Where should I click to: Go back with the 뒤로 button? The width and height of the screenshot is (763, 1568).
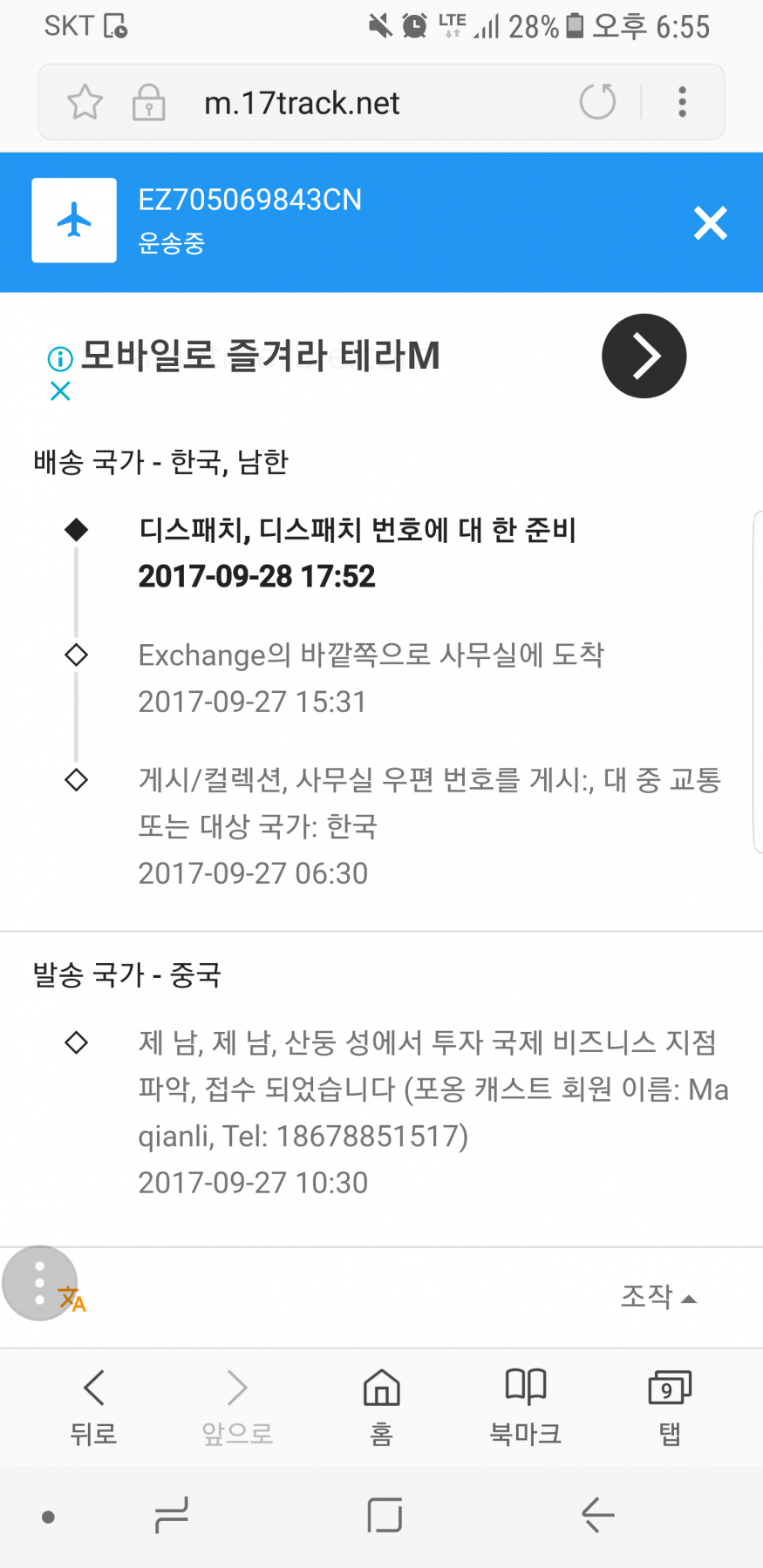[93, 1403]
